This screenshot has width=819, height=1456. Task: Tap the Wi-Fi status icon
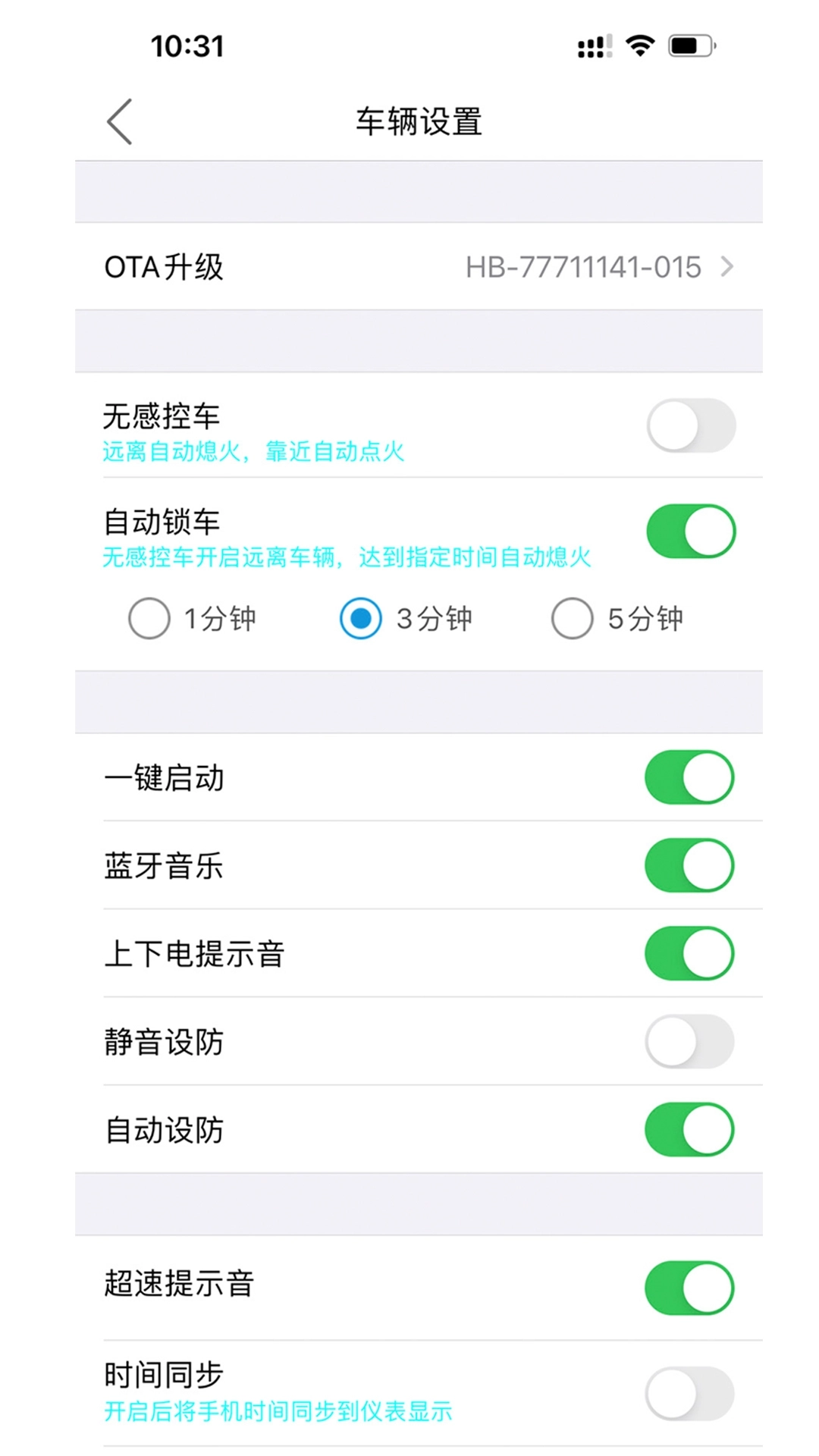(638, 46)
